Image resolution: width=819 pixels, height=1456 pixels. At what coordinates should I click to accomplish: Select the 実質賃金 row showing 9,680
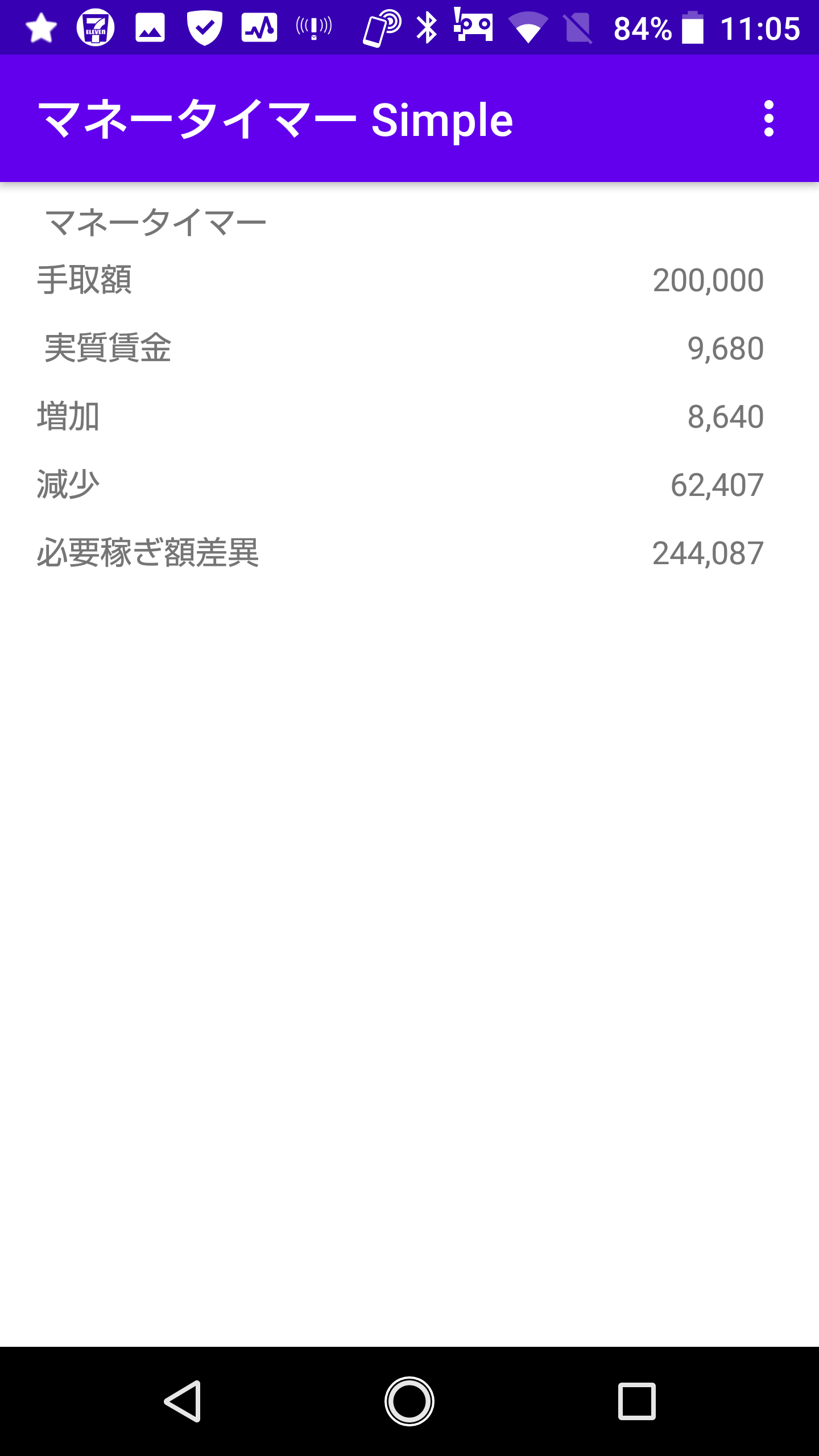(409, 349)
